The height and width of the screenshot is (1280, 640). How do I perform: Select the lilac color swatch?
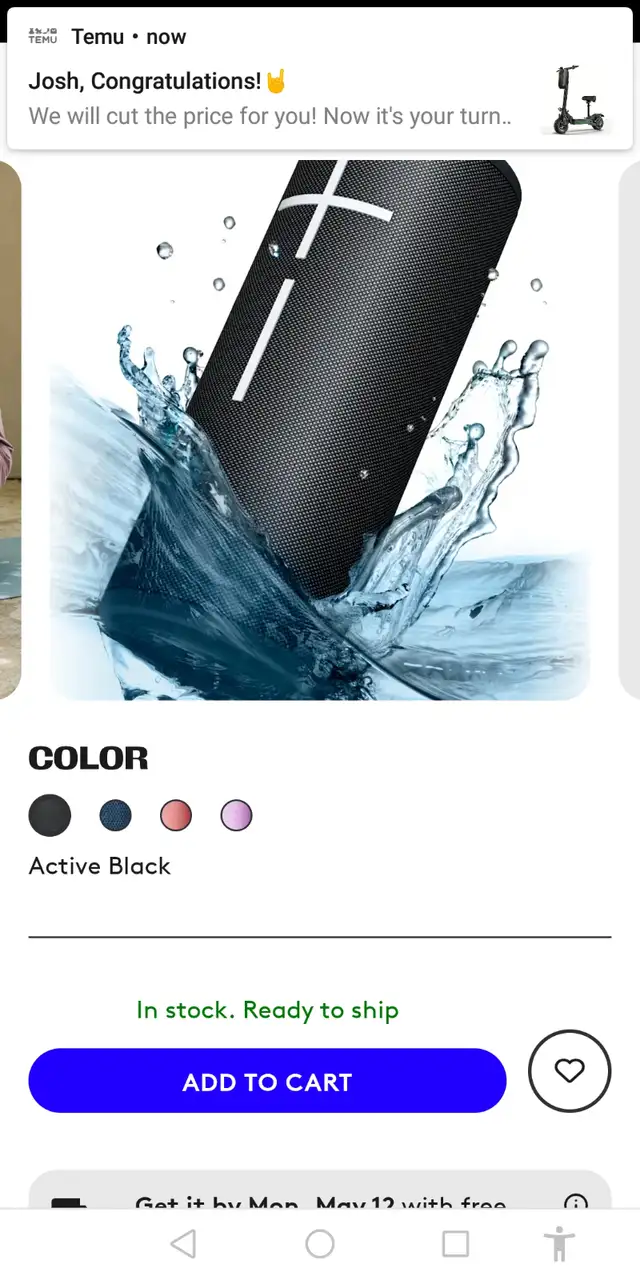click(x=236, y=816)
